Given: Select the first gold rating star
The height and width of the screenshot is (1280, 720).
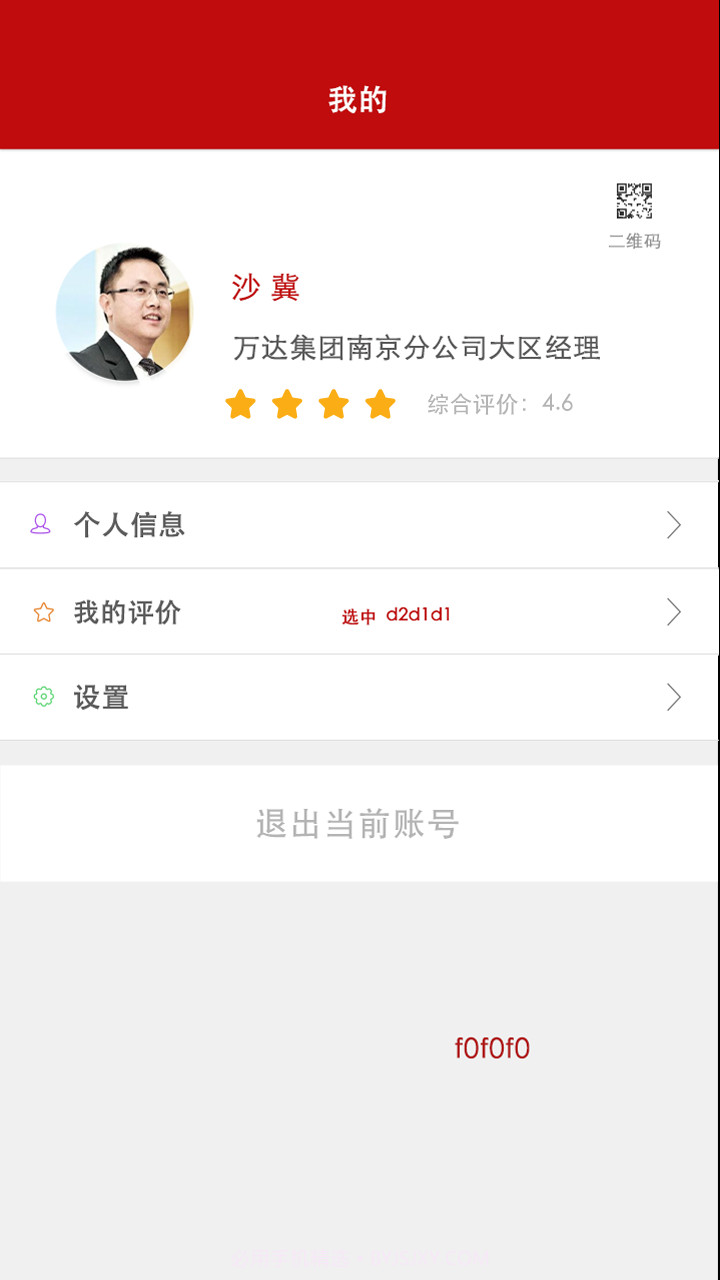Looking at the screenshot, I should (240, 404).
